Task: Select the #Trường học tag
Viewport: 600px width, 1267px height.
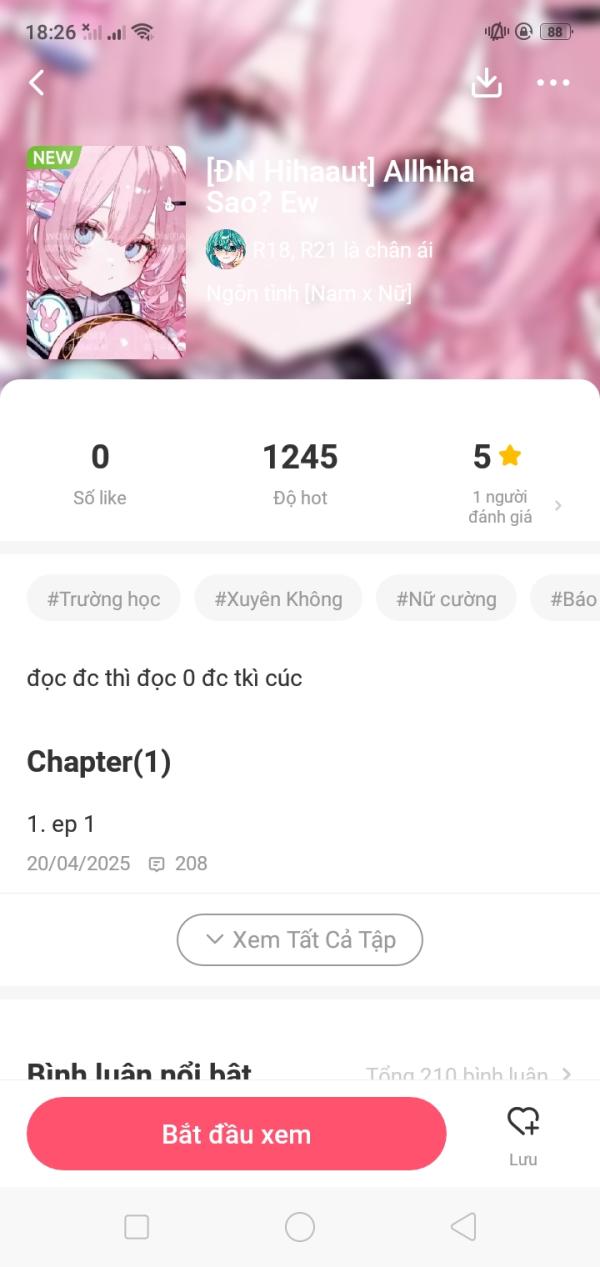Action: click(104, 599)
